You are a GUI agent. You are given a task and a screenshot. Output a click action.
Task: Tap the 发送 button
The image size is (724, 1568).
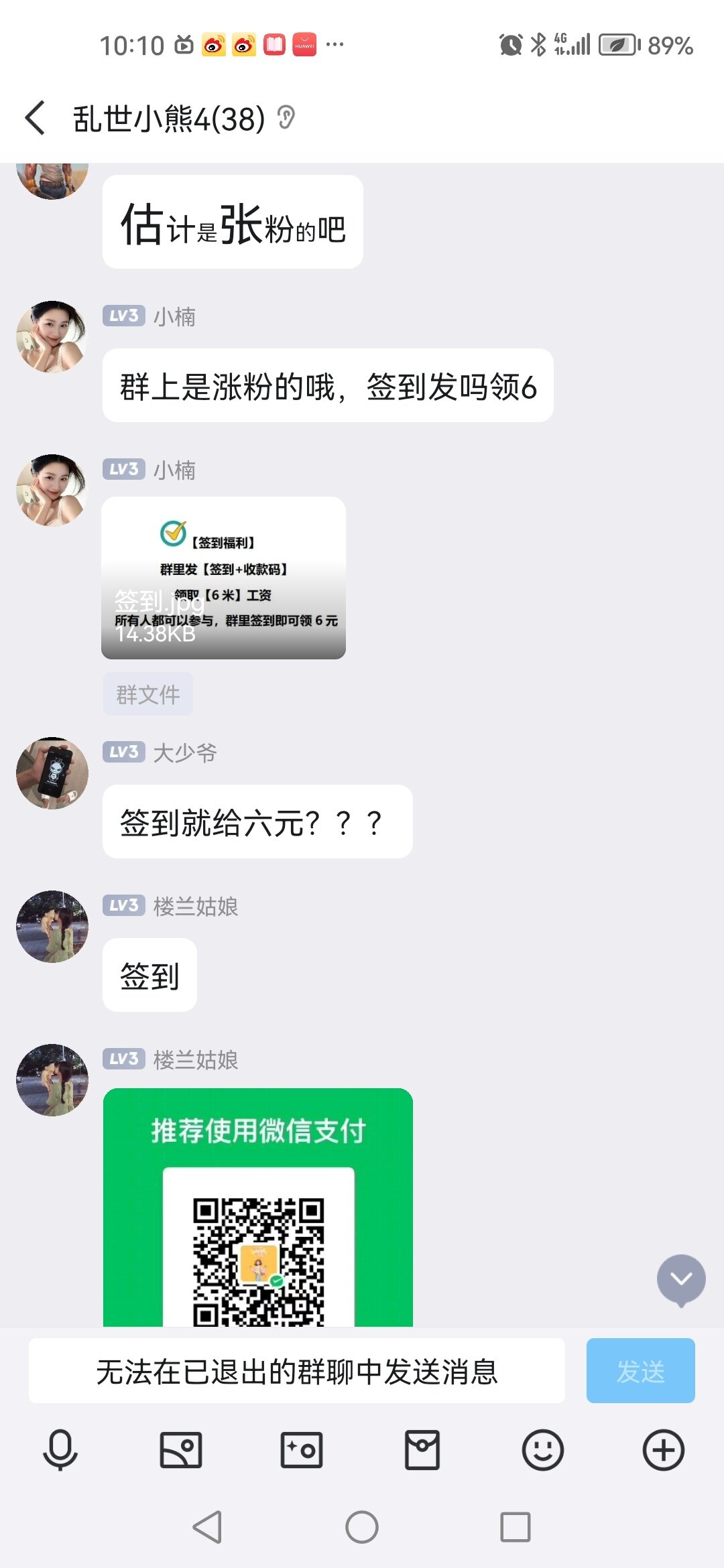[x=640, y=1371]
